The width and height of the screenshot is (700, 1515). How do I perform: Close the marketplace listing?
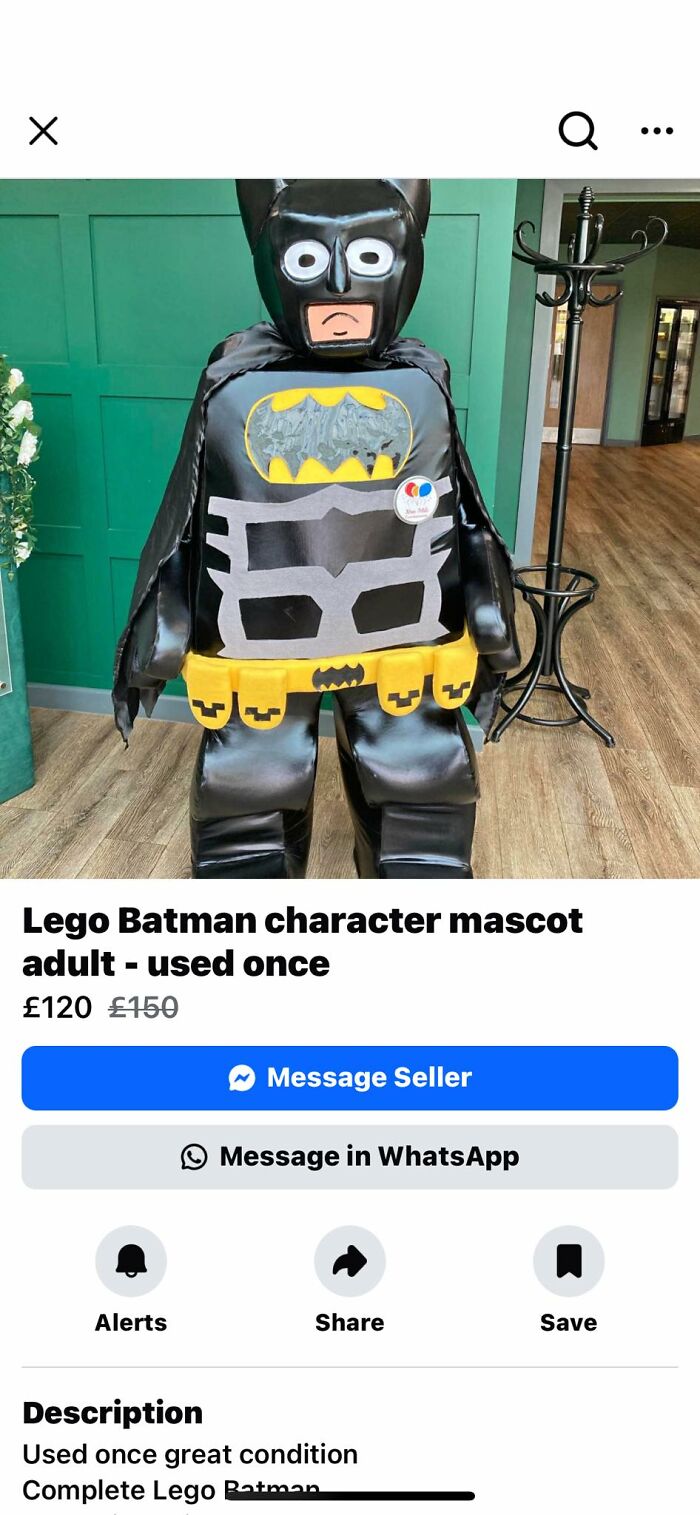pyautogui.click(x=43, y=131)
